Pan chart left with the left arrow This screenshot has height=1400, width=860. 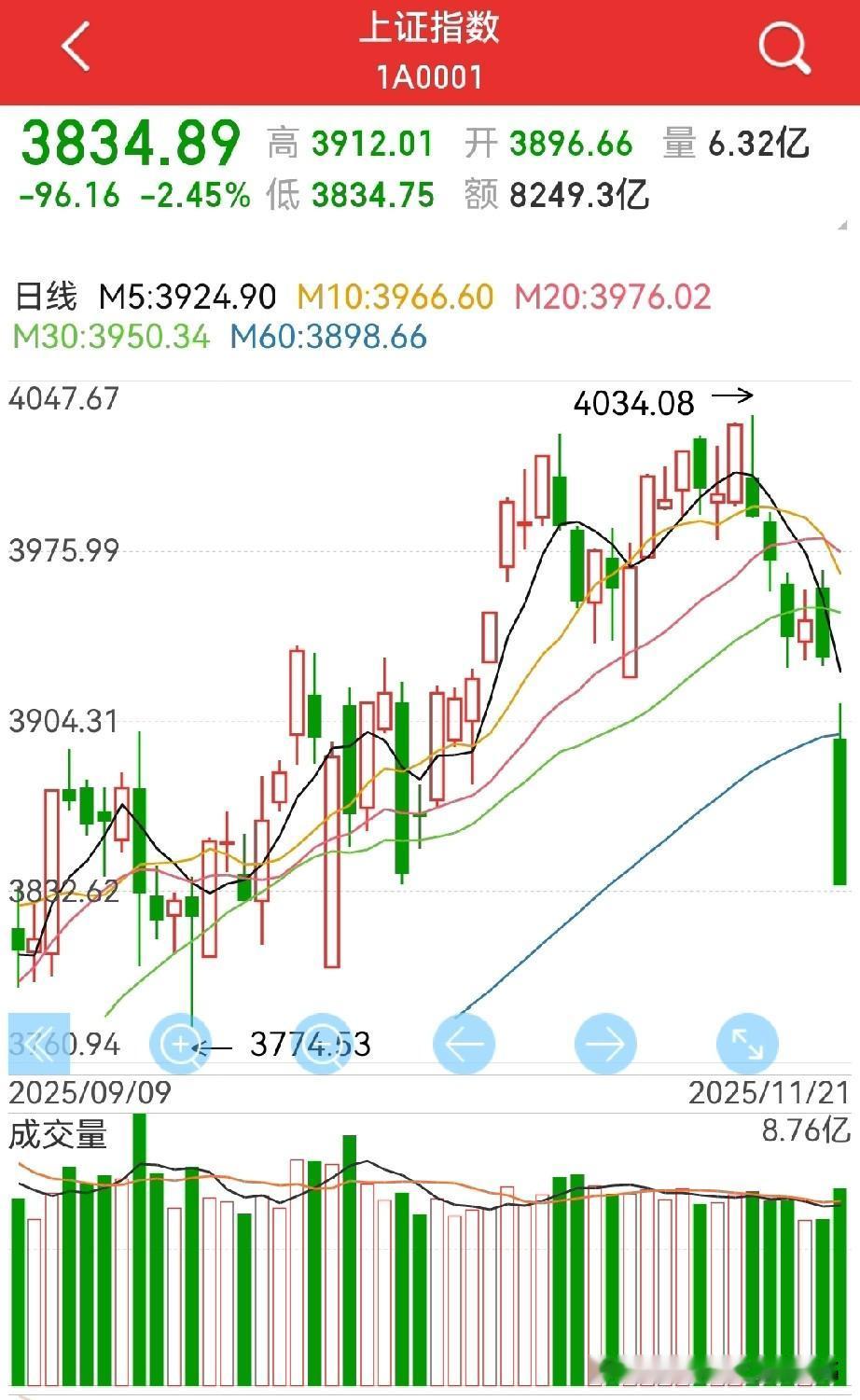465,1045
